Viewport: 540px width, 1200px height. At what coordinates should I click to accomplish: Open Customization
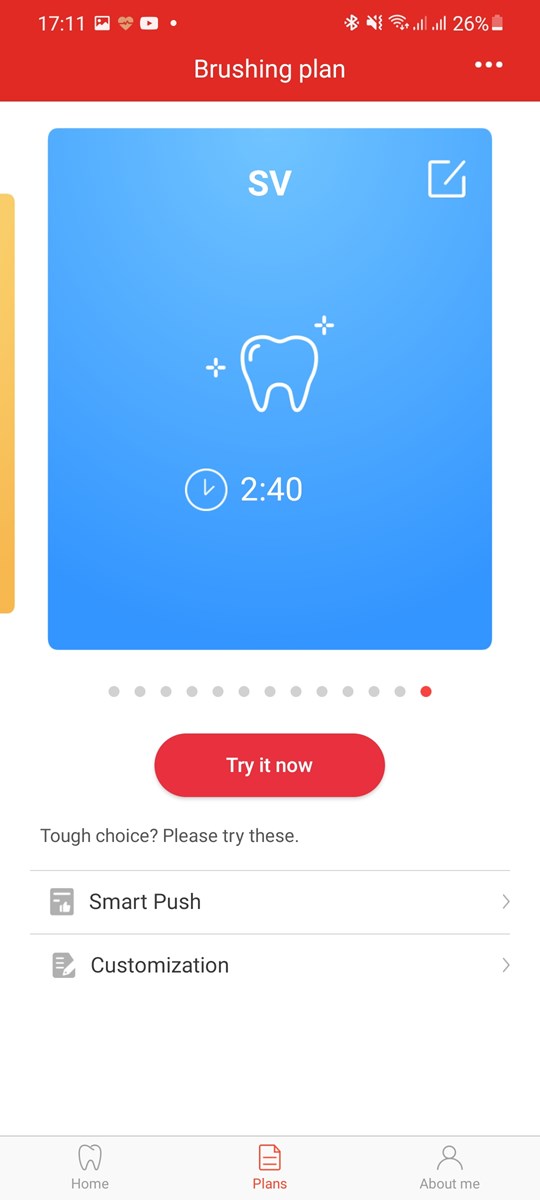[x=270, y=966]
